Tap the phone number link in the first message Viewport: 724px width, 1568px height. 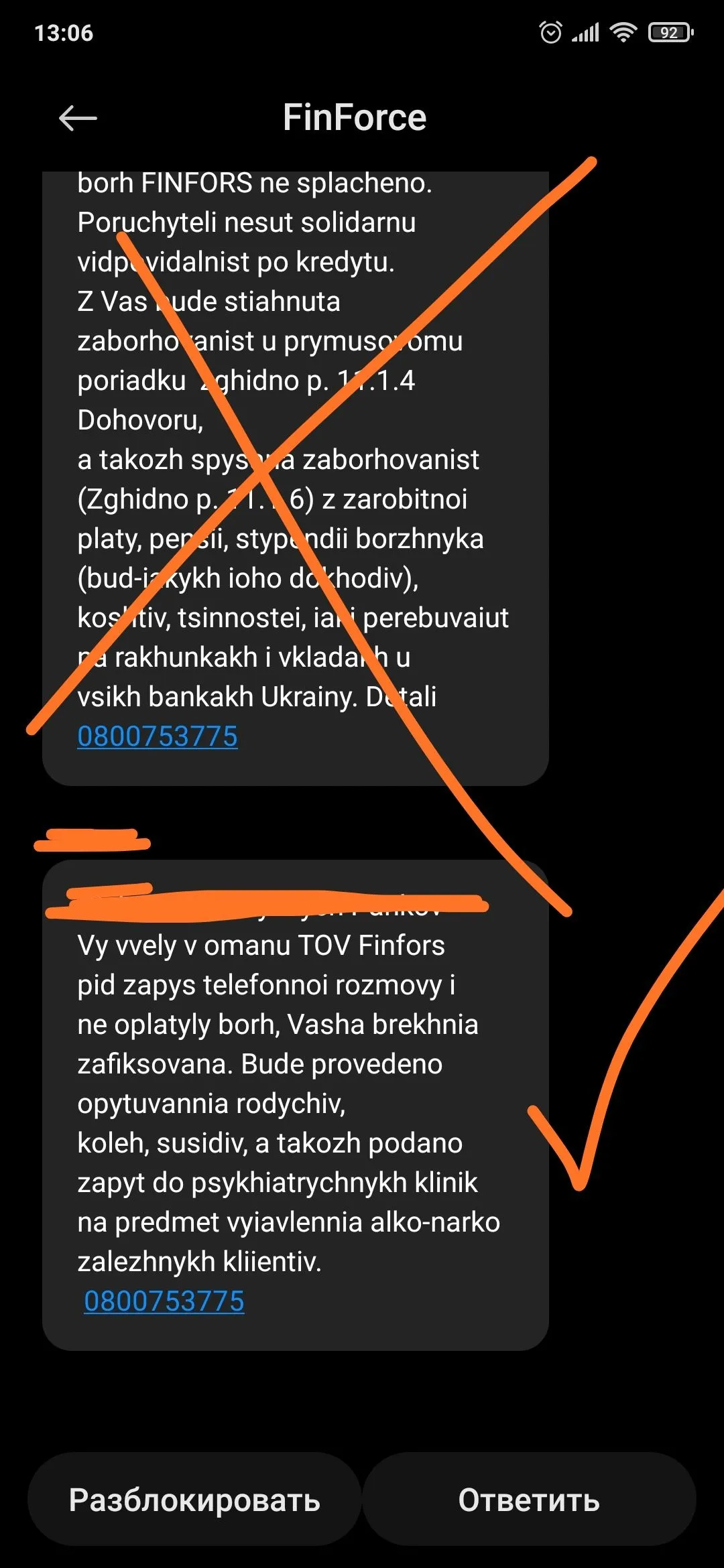pyautogui.click(x=158, y=736)
